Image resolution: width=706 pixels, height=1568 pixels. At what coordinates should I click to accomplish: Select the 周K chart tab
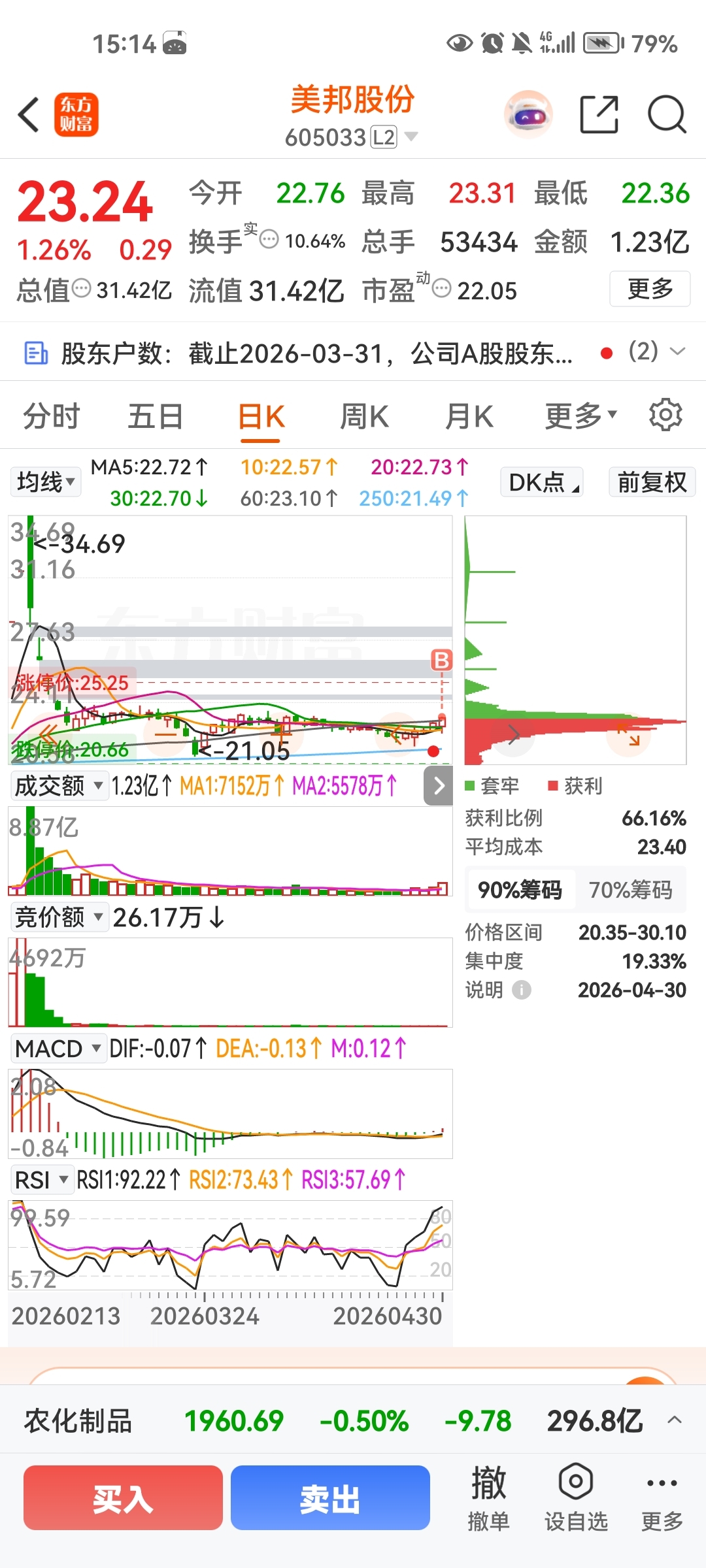364,416
